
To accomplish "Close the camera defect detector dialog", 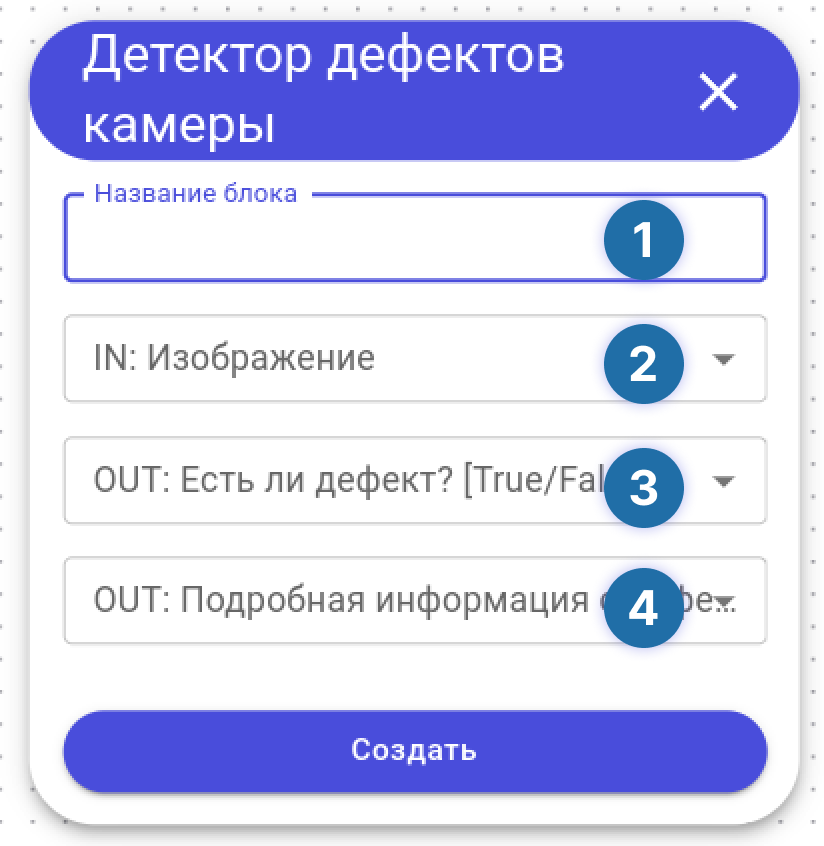I will (x=718, y=92).
